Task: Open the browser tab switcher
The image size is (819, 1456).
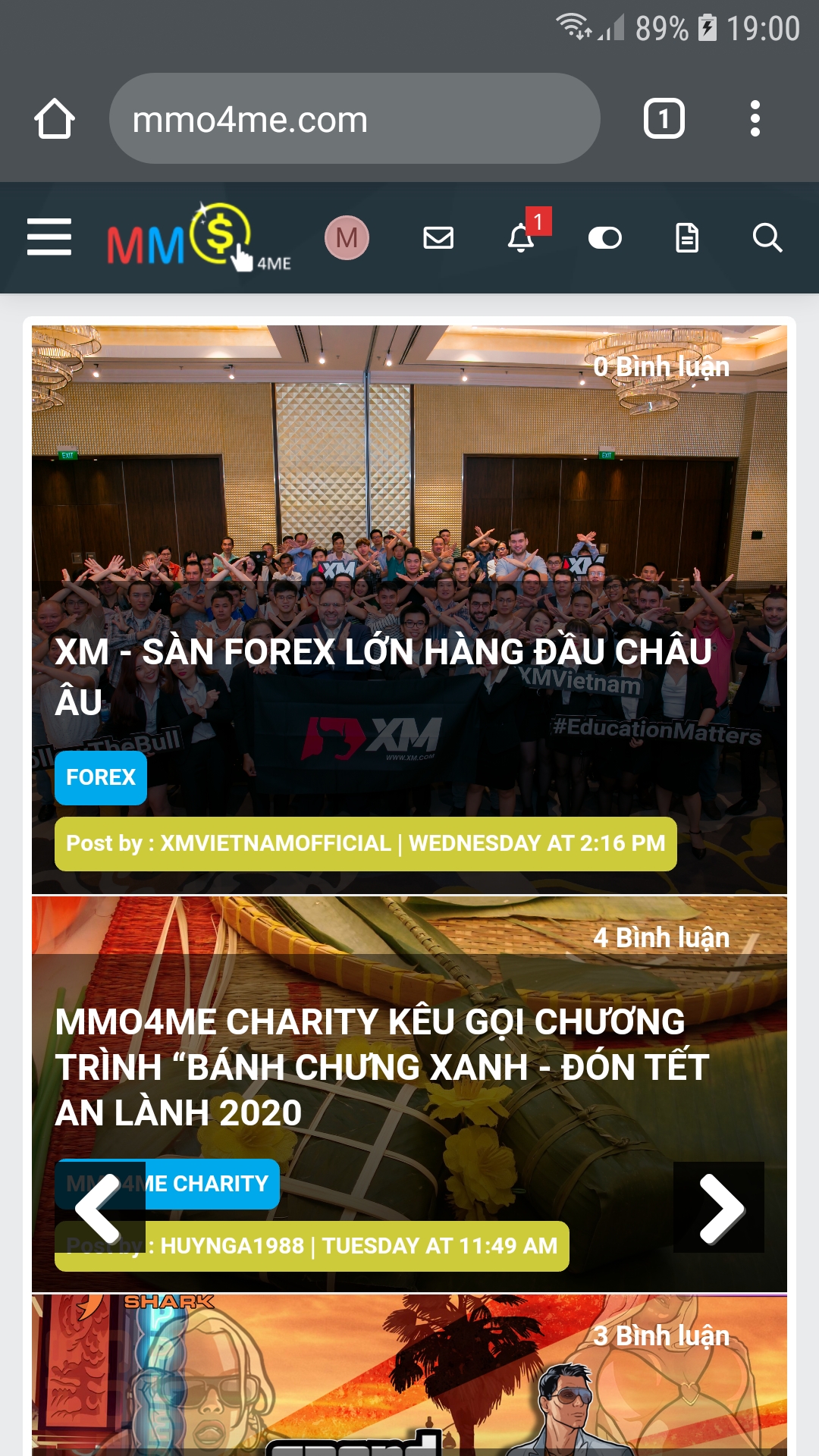Action: tap(664, 119)
